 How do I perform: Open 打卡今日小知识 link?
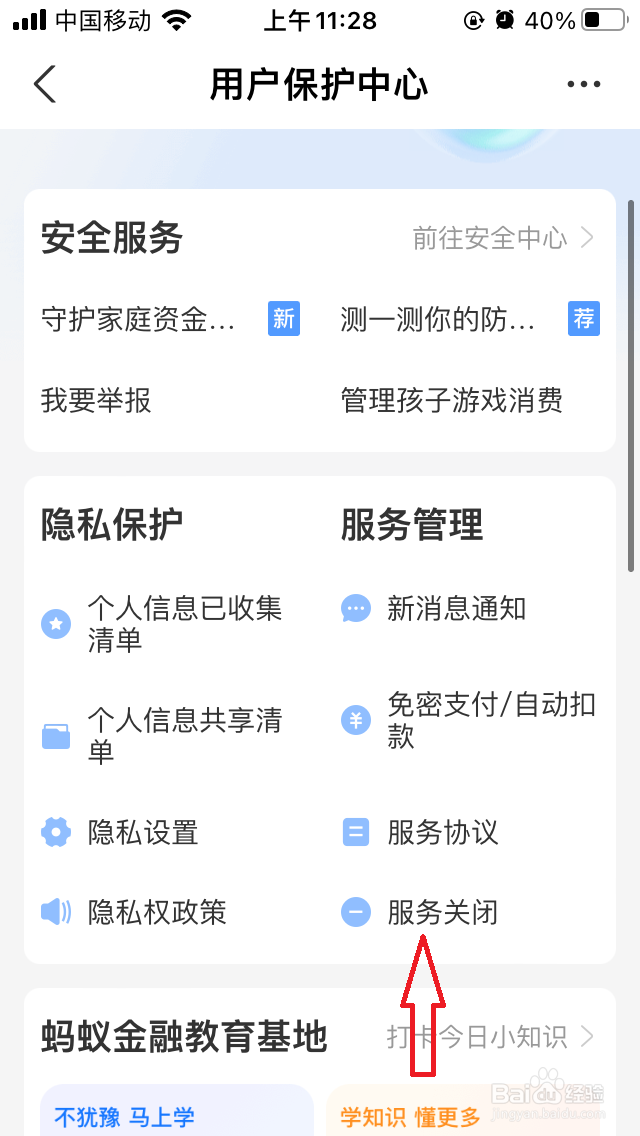[491, 1037]
